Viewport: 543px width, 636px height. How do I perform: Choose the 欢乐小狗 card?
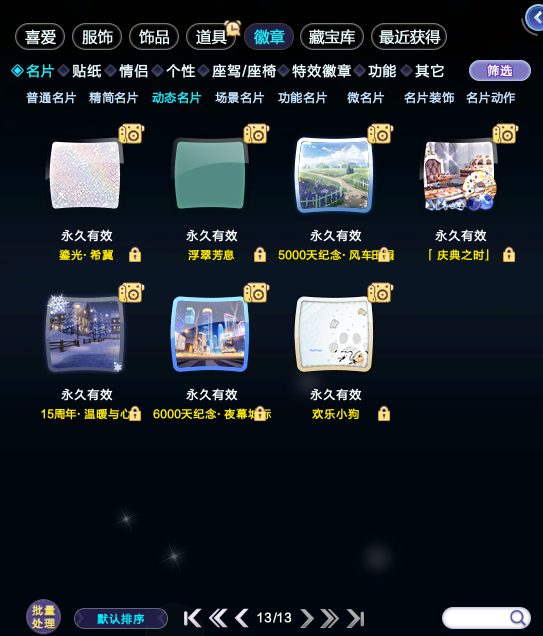coord(335,334)
